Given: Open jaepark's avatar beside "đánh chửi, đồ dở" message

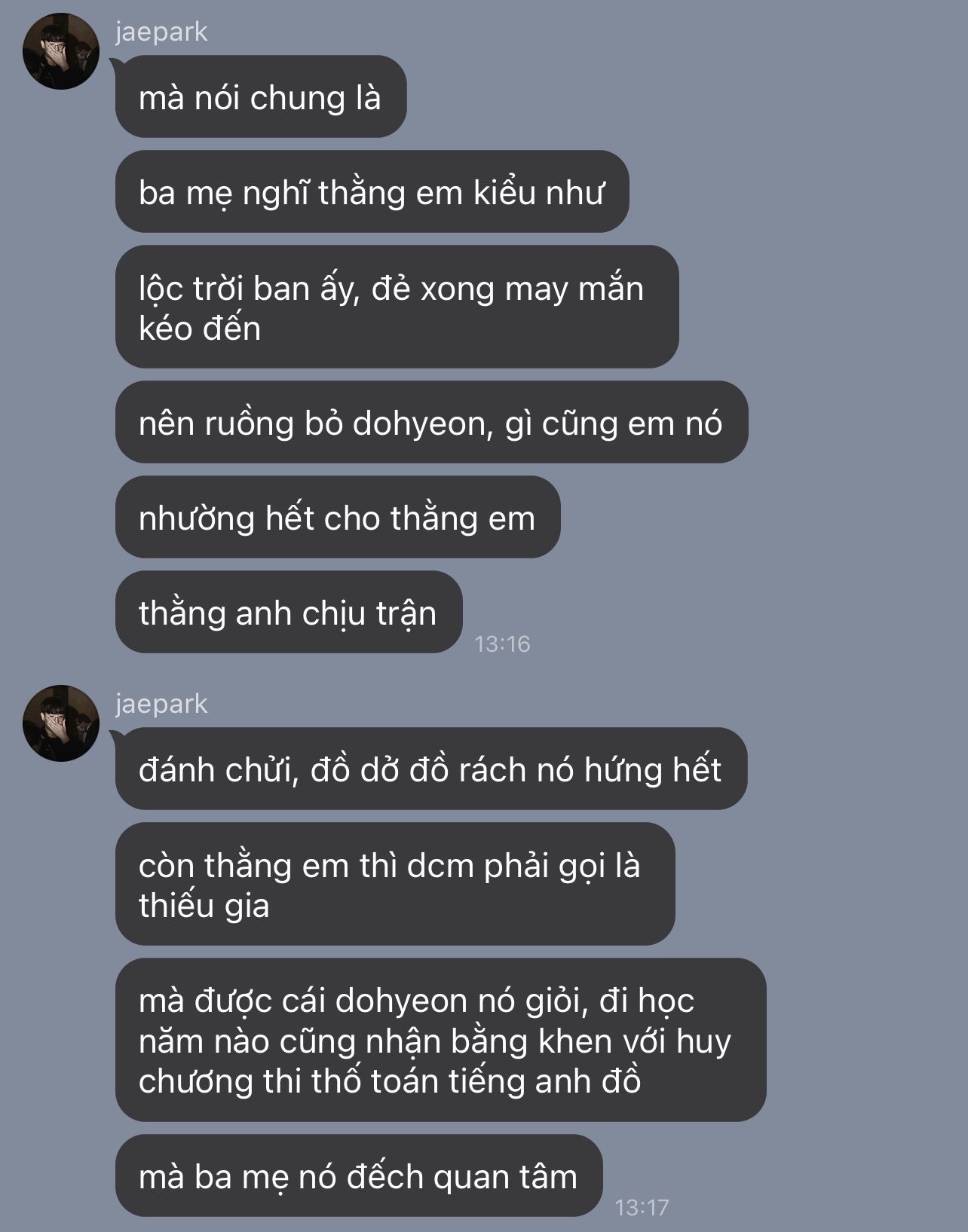Looking at the screenshot, I should point(61,723).
